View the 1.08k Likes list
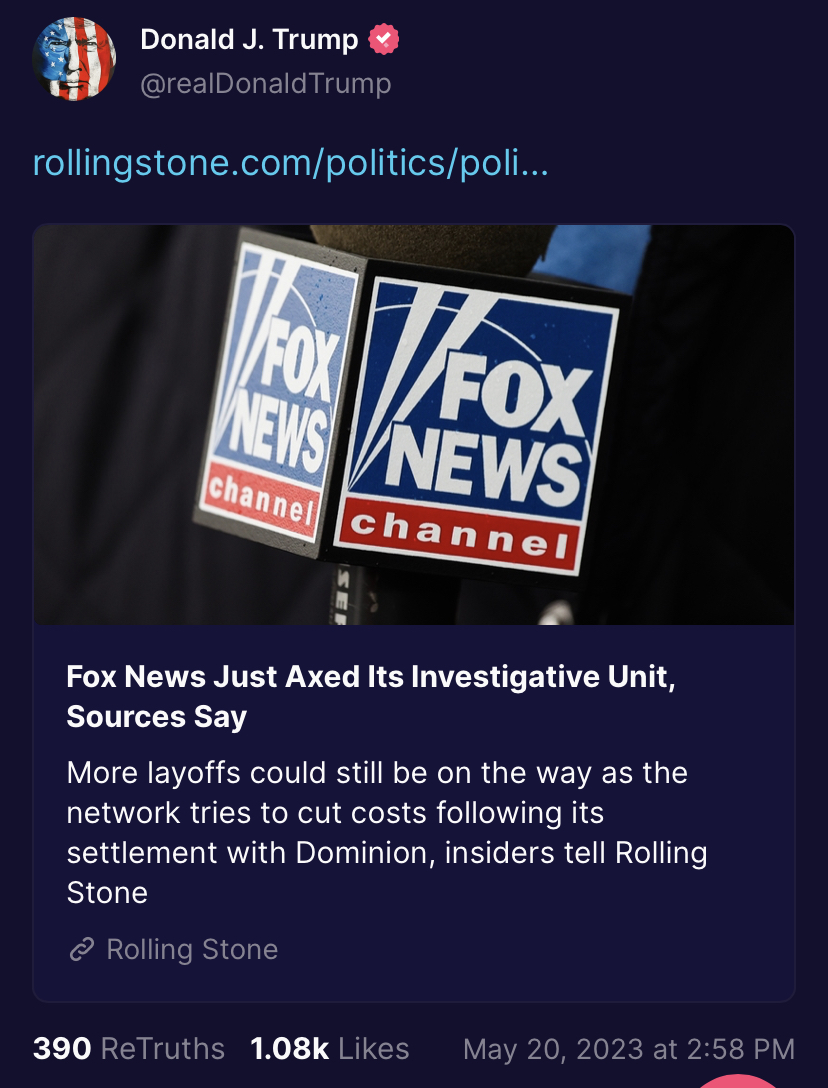This screenshot has width=828, height=1088. (x=329, y=1049)
